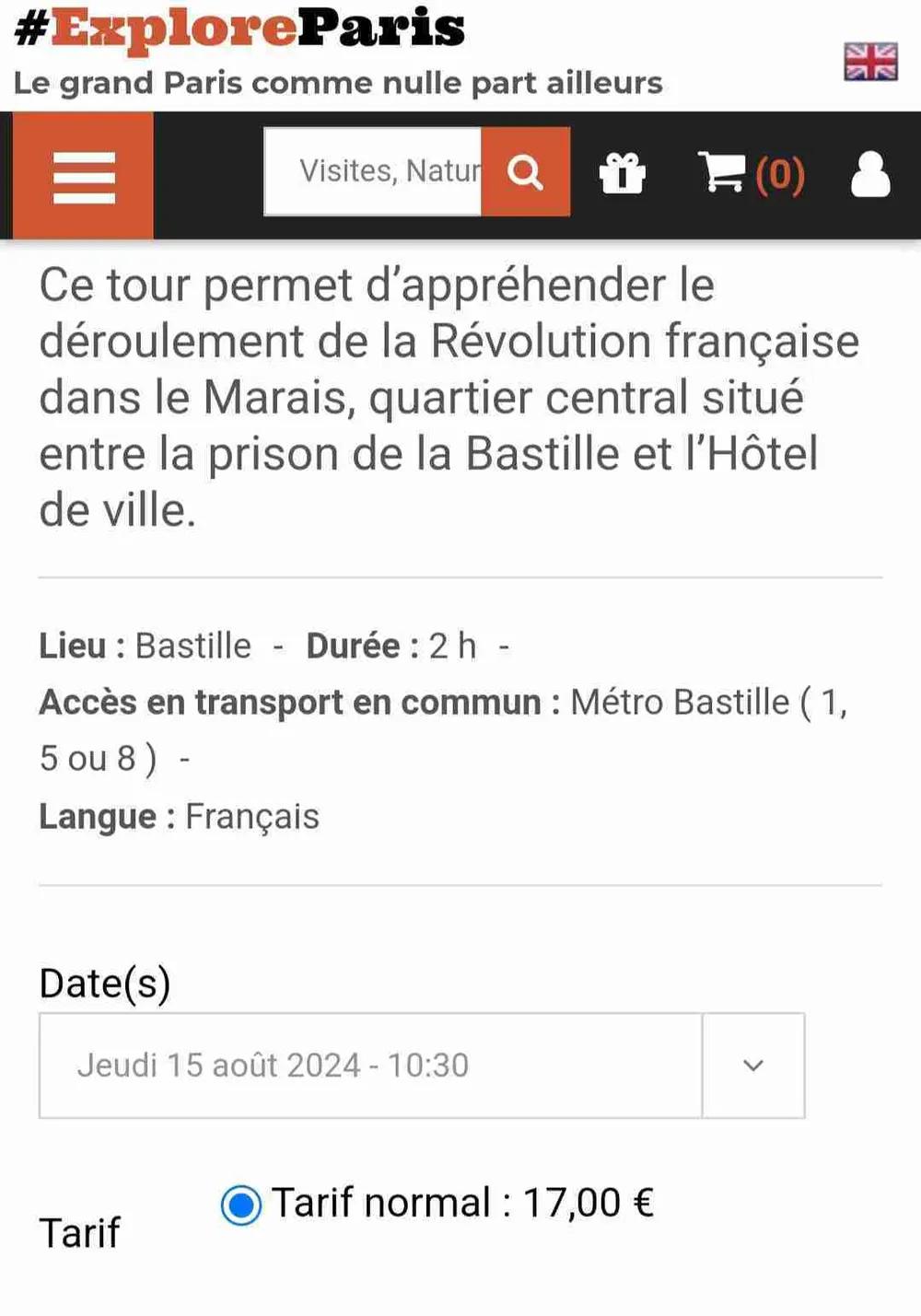This screenshot has width=921, height=1316.
Task: Open the gift card icon
Action: tap(623, 173)
